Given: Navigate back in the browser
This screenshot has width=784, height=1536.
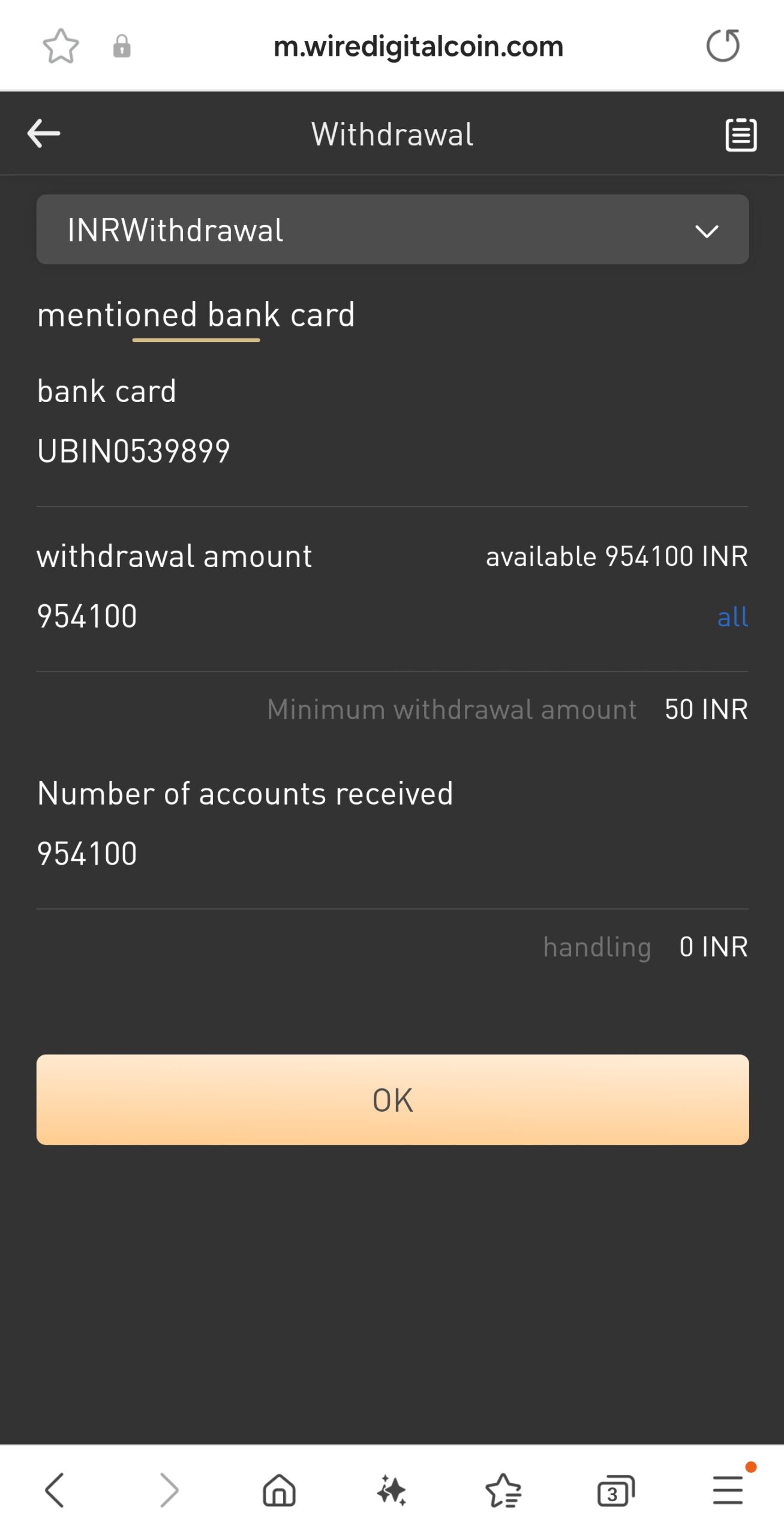Looking at the screenshot, I should [x=55, y=1490].
